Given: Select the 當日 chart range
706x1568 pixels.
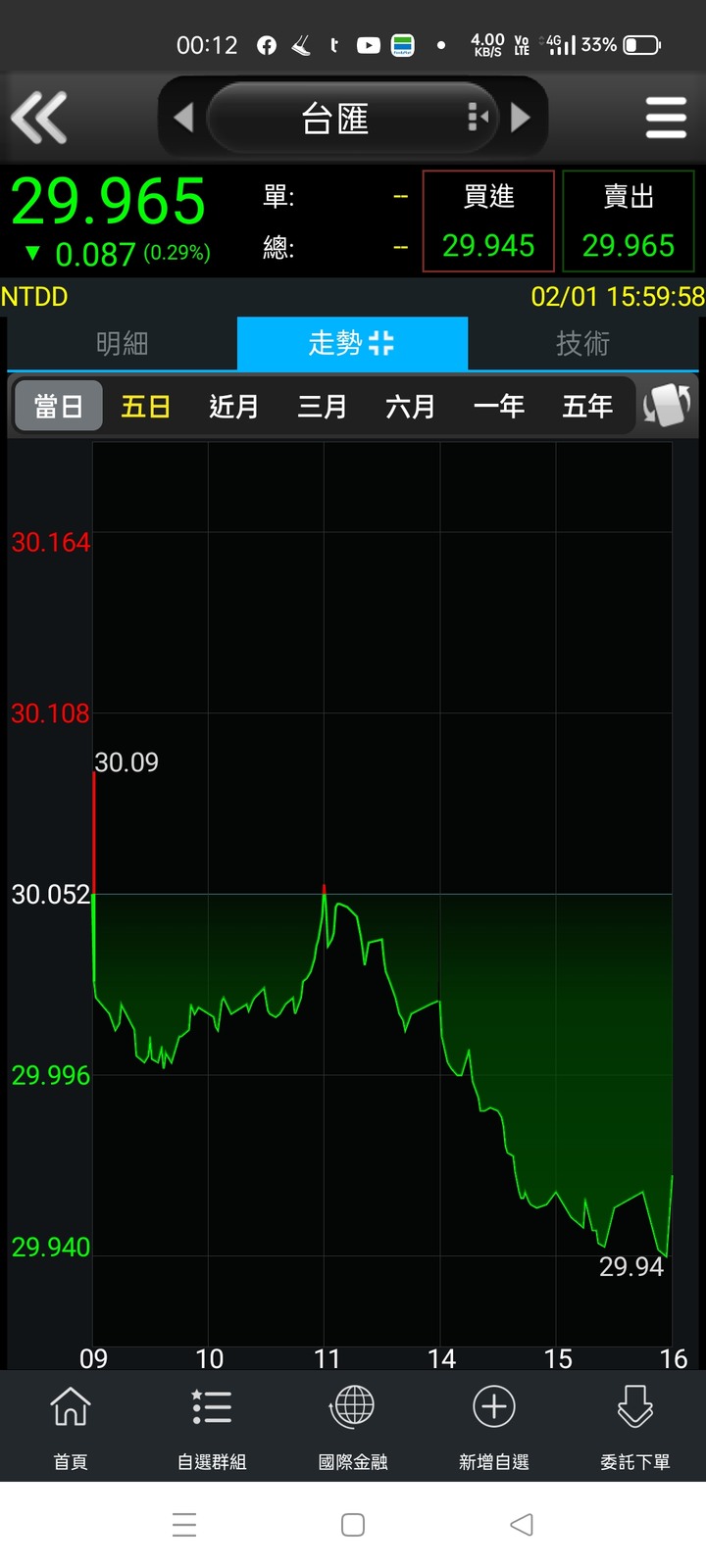Looking at the screenshot, I should pos(59,406).
